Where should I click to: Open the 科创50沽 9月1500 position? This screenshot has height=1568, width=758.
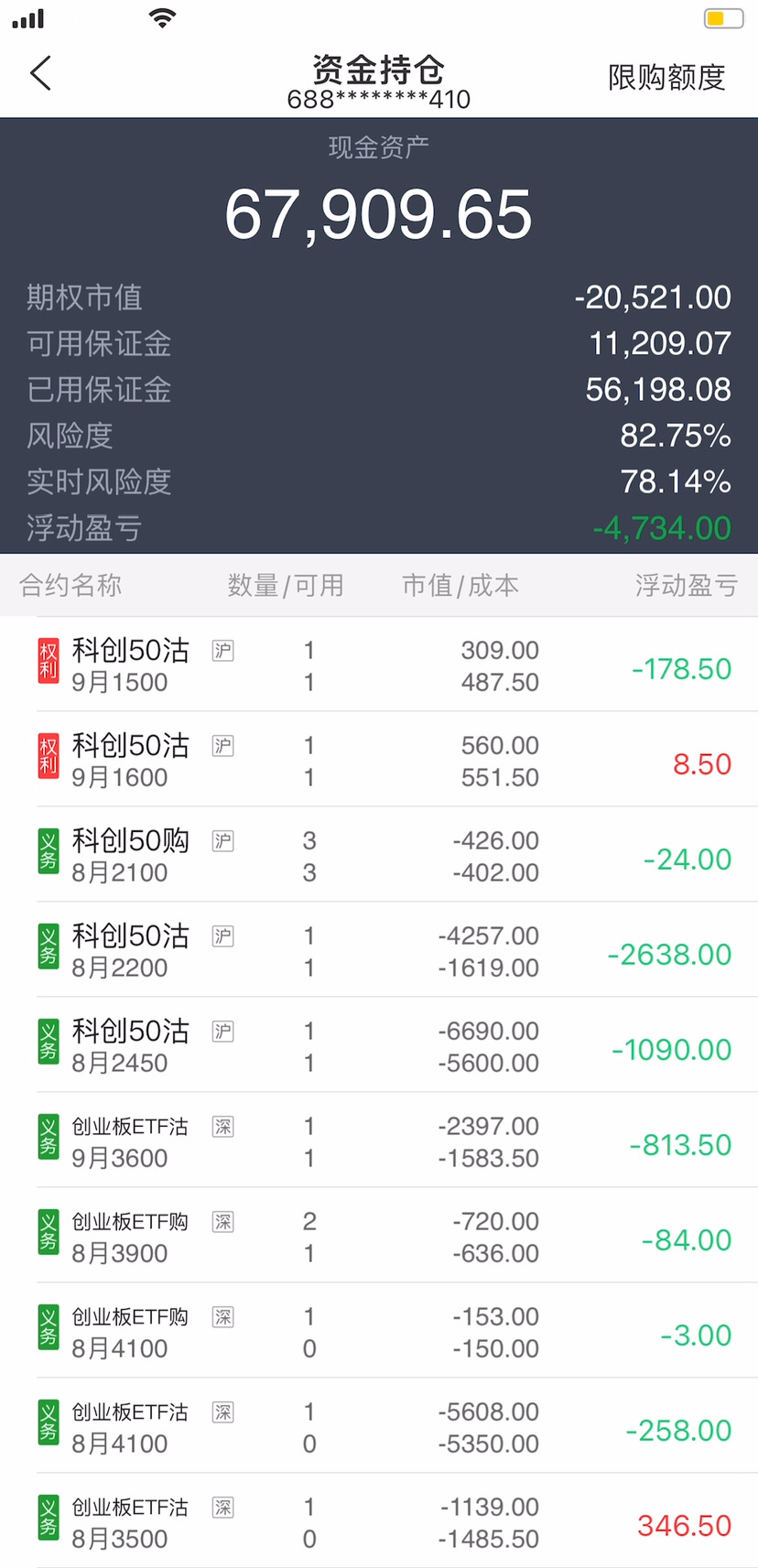pos(379,665)
